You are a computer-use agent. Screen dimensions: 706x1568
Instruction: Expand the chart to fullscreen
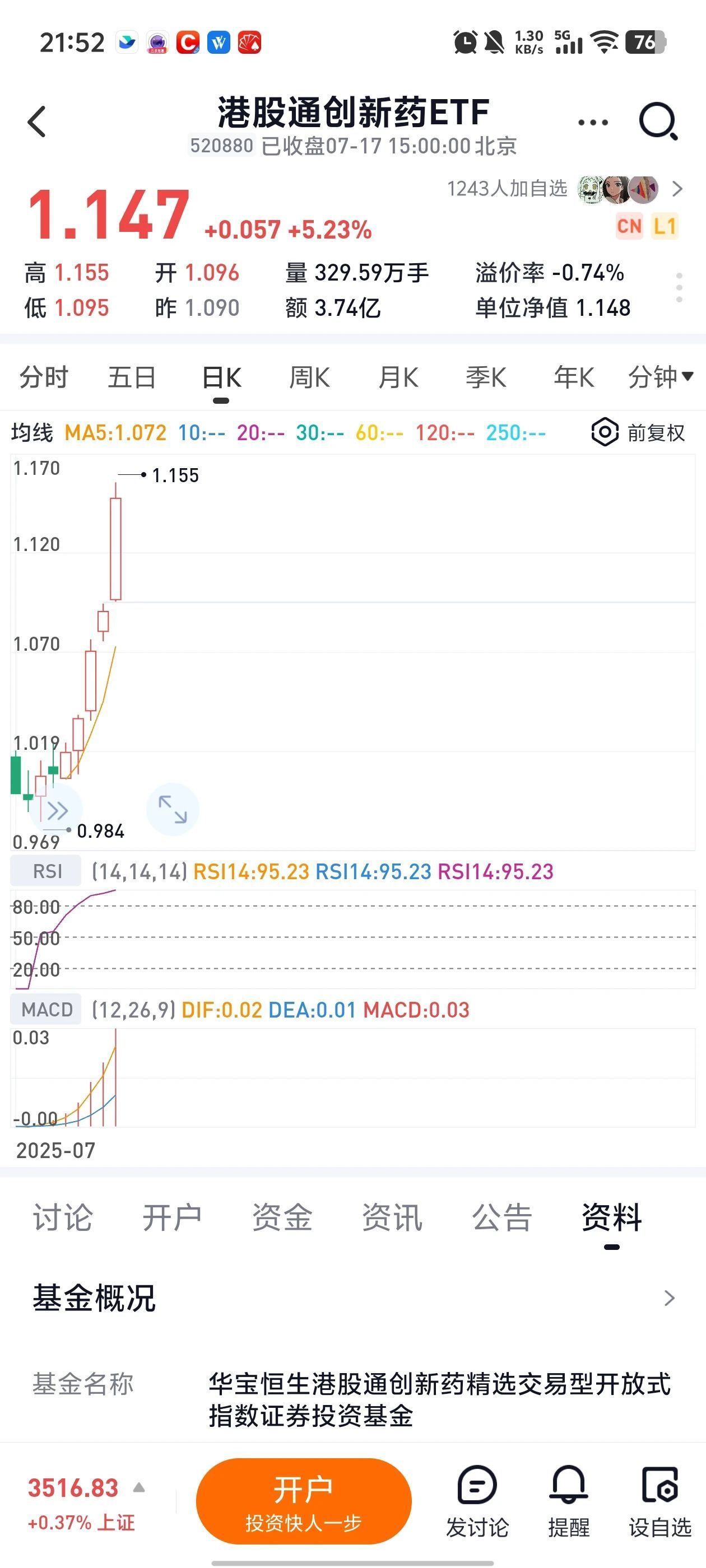coord(173,809)
